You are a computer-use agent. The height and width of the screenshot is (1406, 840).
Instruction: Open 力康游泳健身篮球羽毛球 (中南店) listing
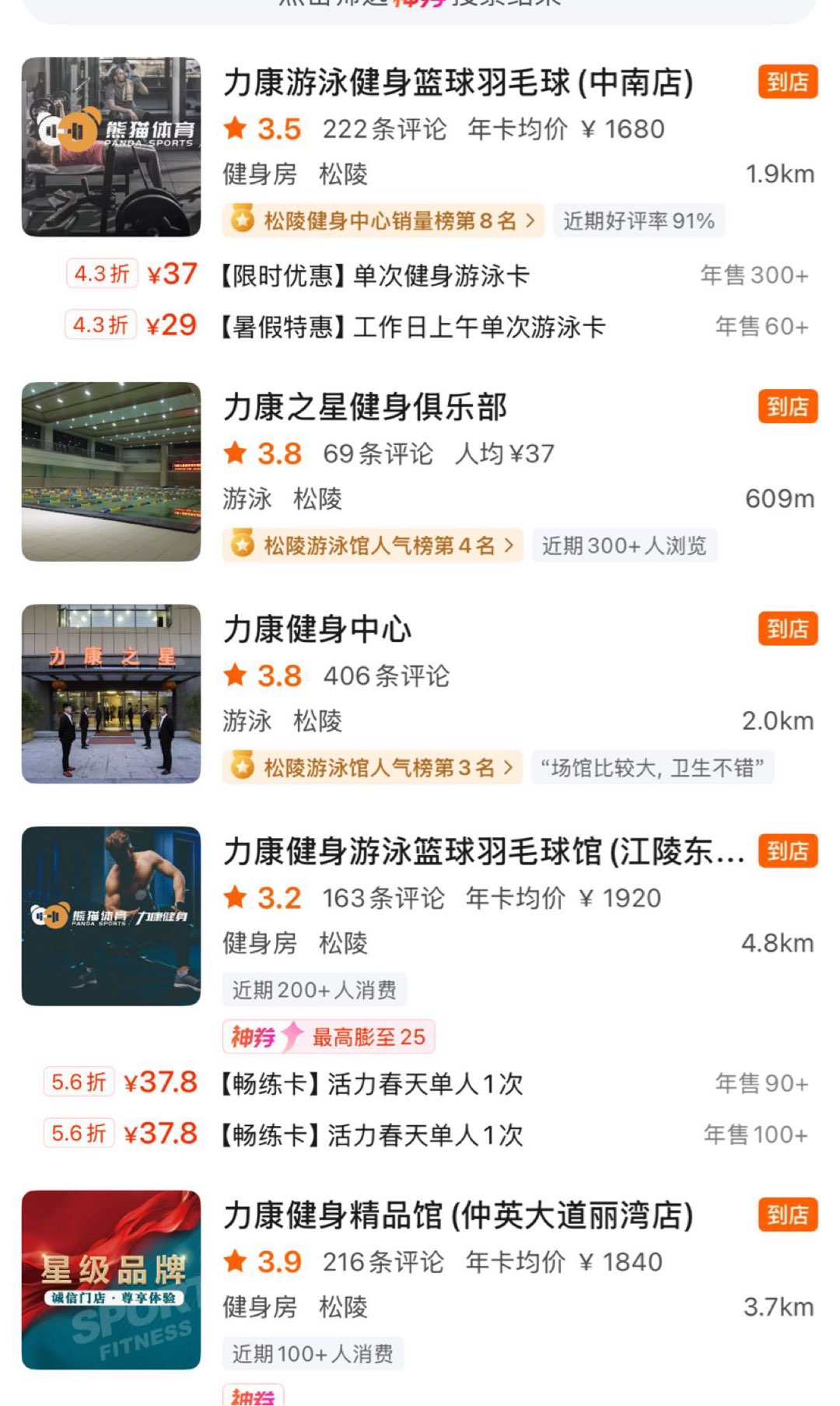(x=457, y=83)
